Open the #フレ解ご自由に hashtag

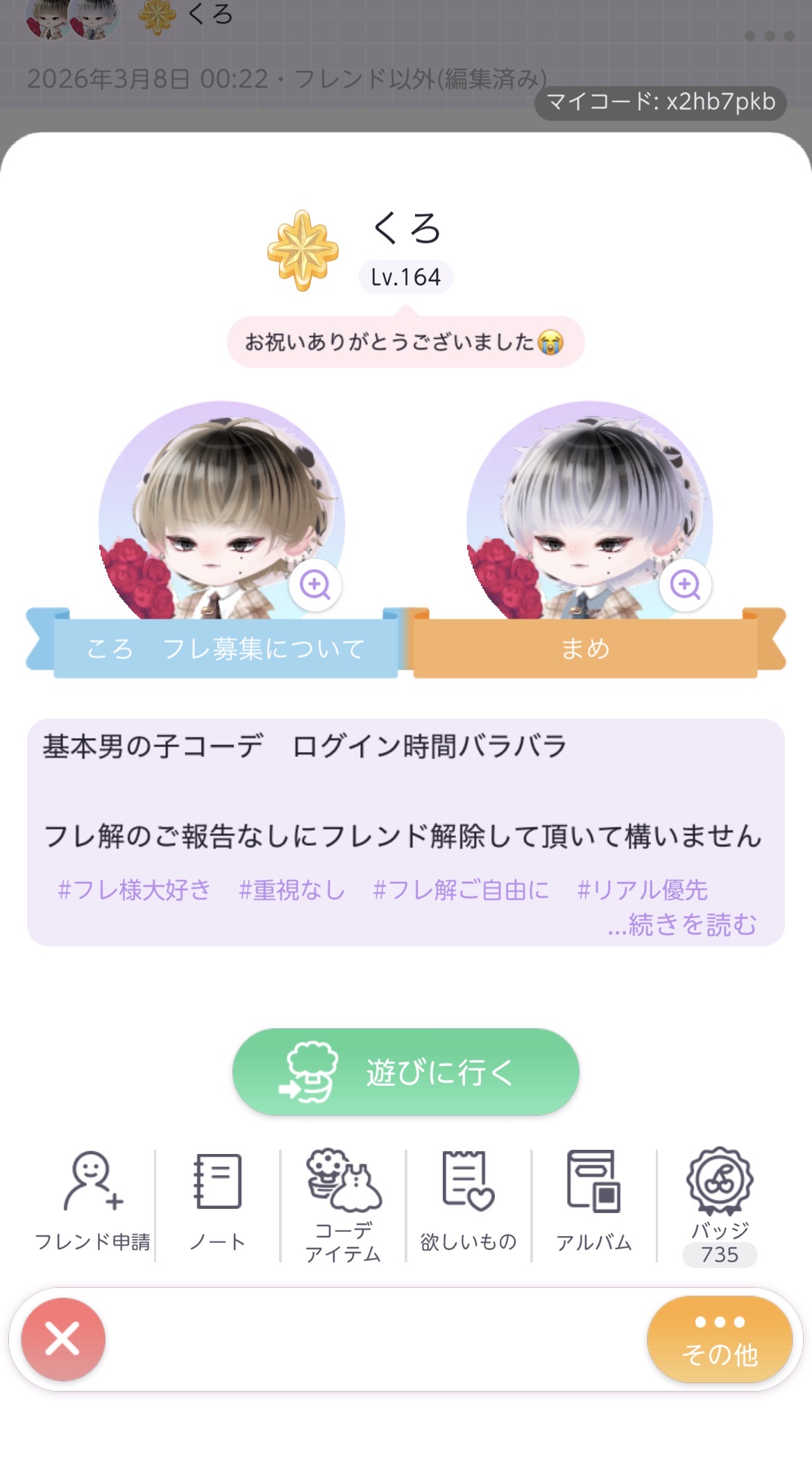461,889
